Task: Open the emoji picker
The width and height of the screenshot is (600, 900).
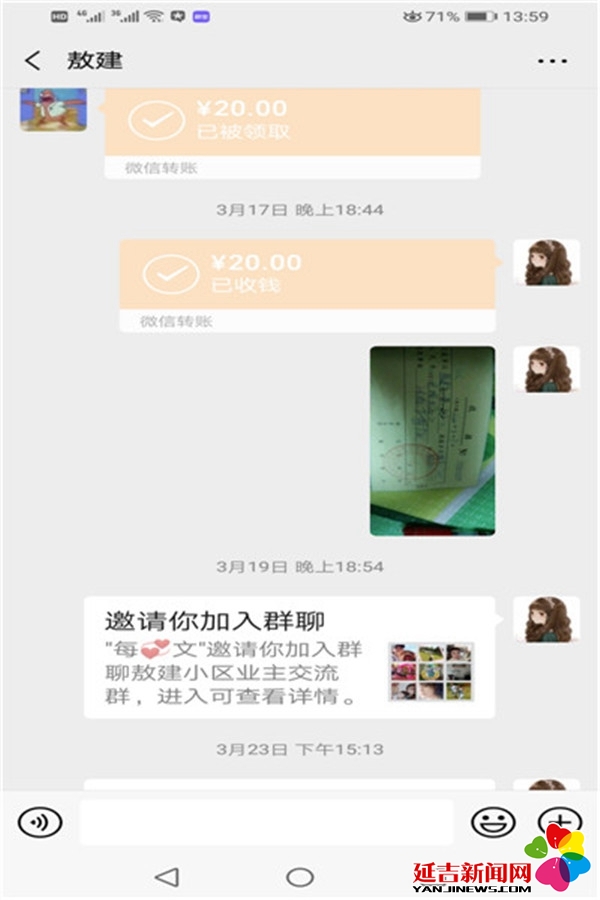Action: click(492, 822)
